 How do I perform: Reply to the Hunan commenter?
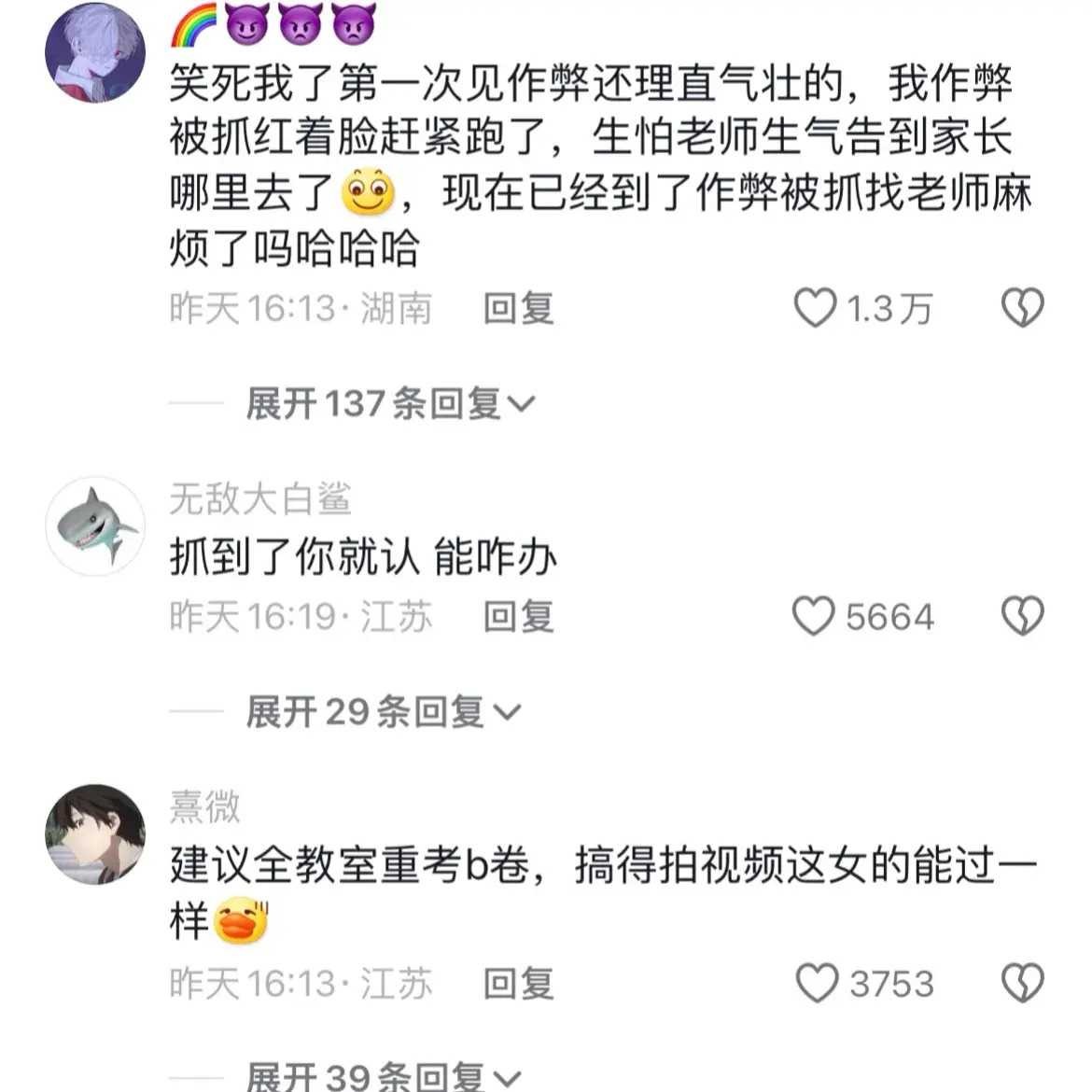tap(518, 308)
